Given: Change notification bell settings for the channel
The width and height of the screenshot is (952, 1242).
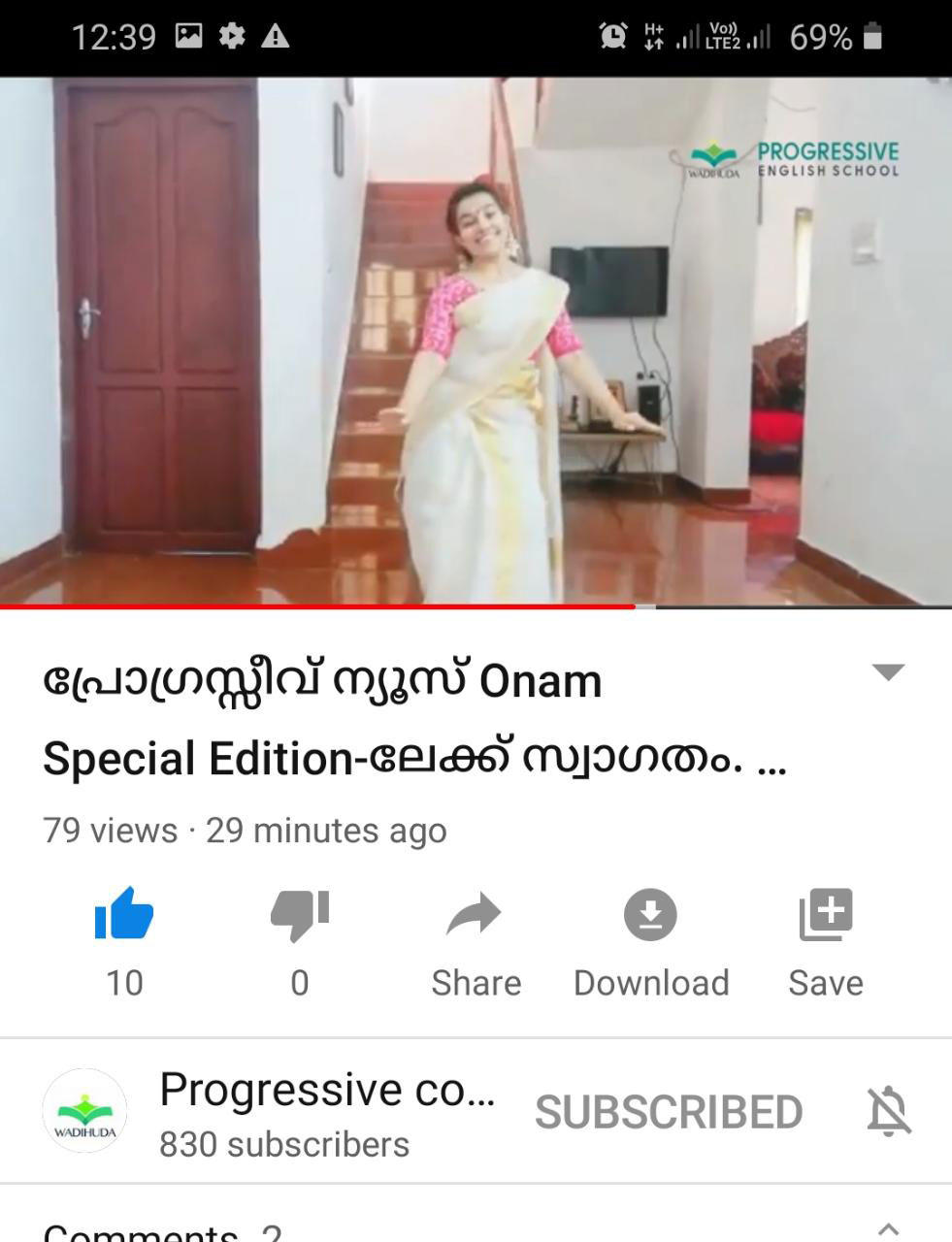Looking at the screenshot, I should (888, 1111).
